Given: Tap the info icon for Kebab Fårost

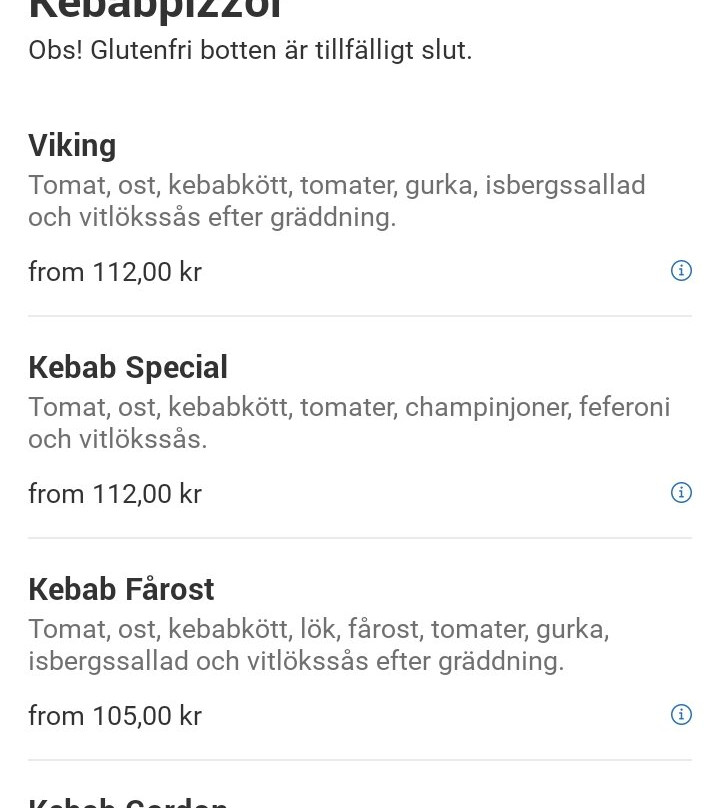Looking at the screenshot, I should tap(681, 715).
